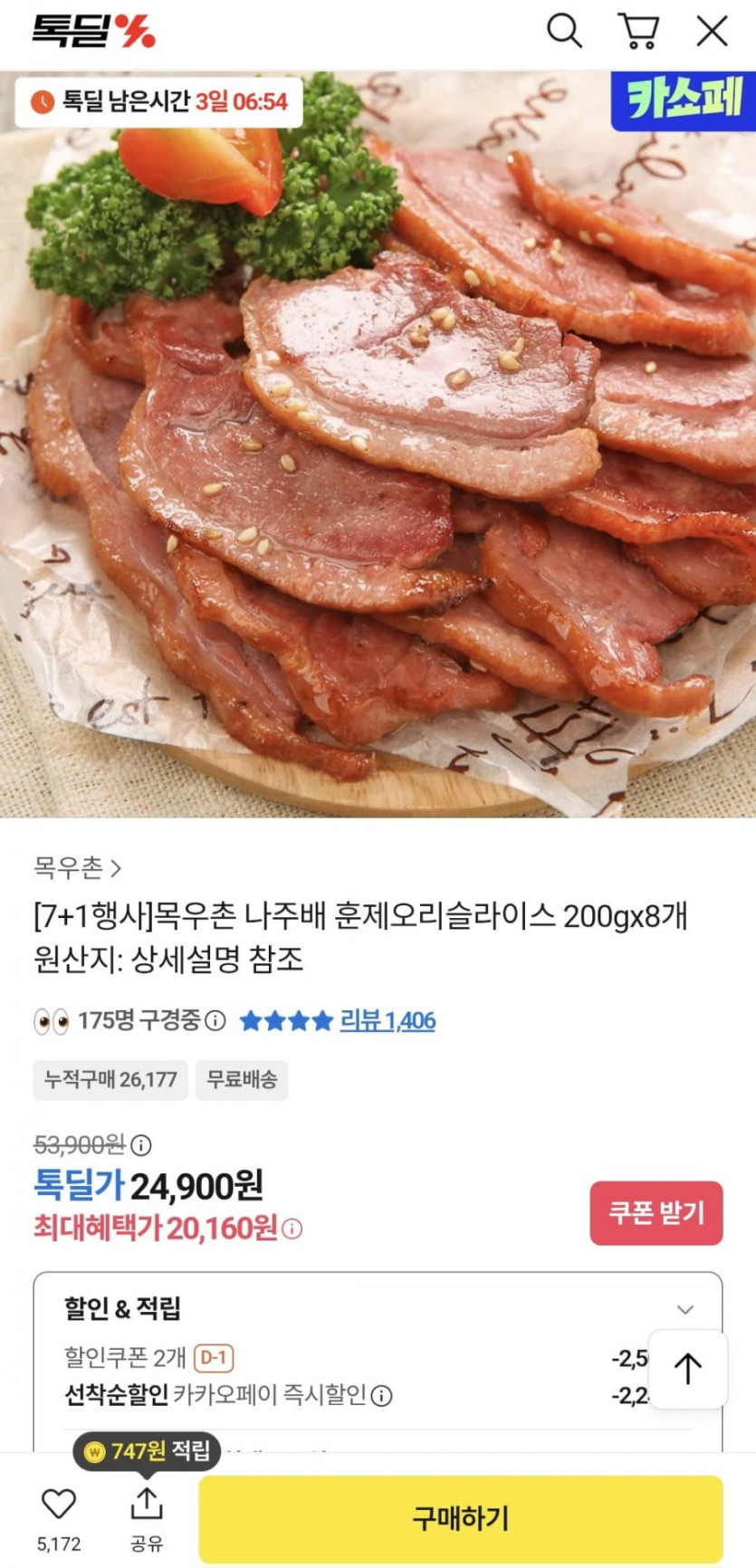Tap the scroll-to-top arrow button
This screenshot has width=756, height=1568.
pos(689,1370)
